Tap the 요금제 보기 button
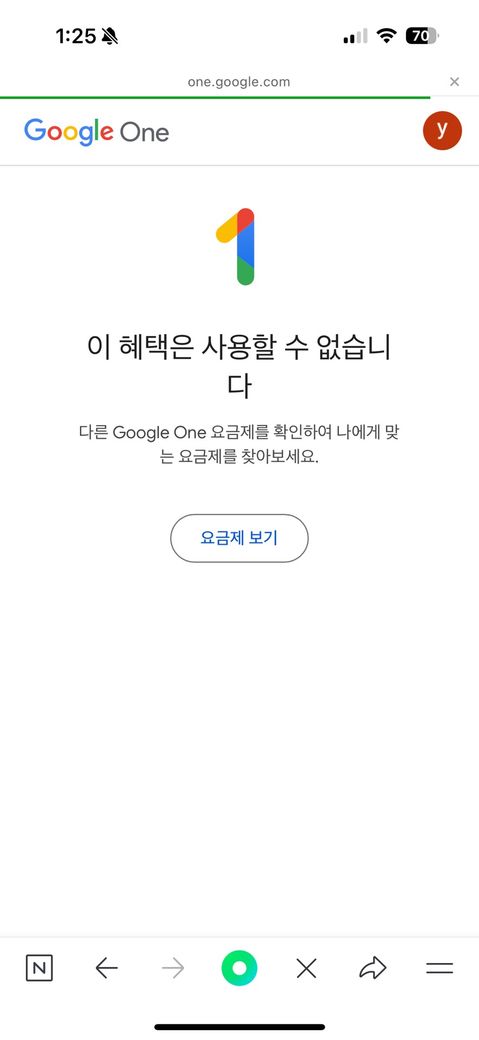The image size is (479, 1040). (239, 538)
